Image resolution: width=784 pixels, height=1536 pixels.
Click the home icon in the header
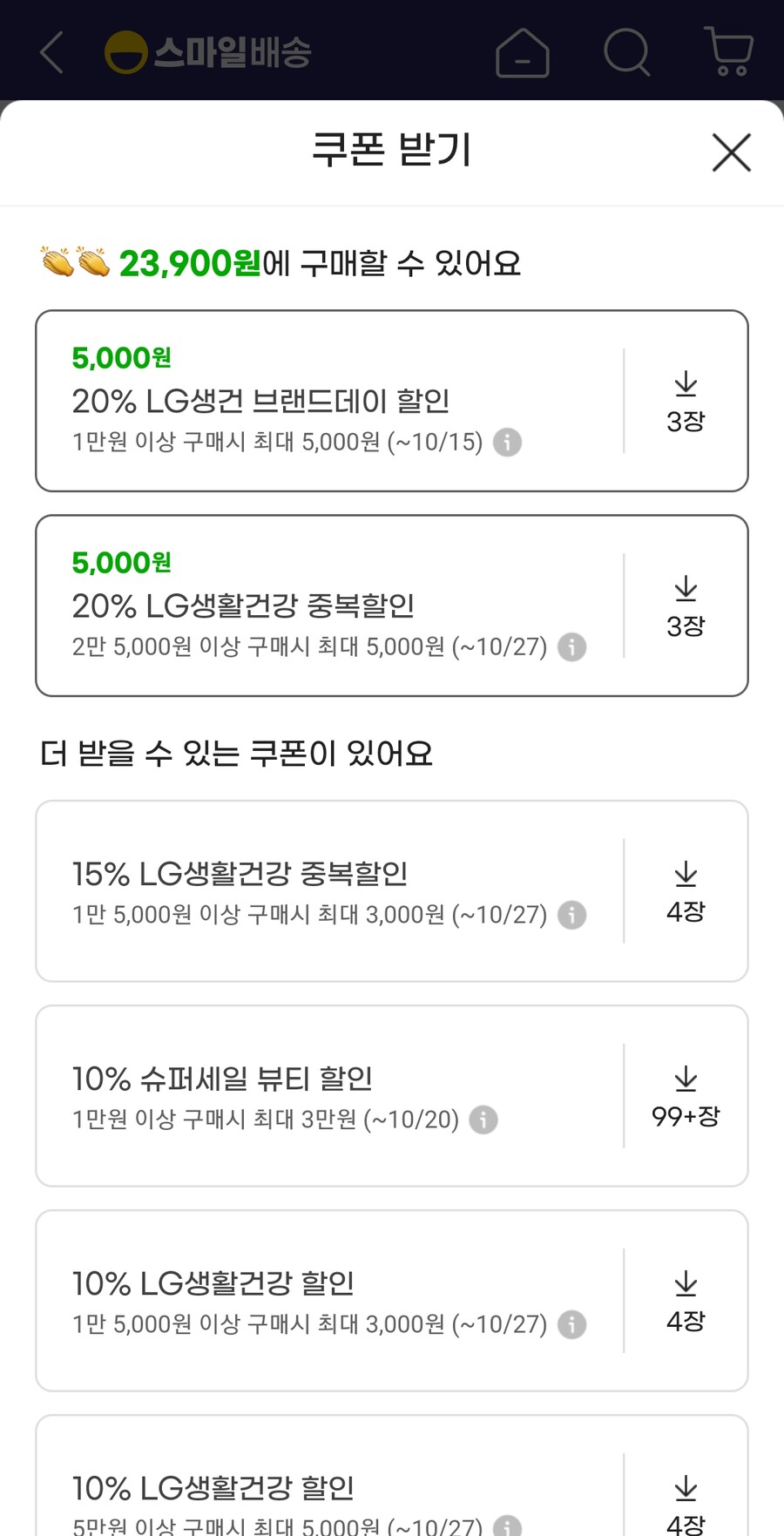pos(521,52)
